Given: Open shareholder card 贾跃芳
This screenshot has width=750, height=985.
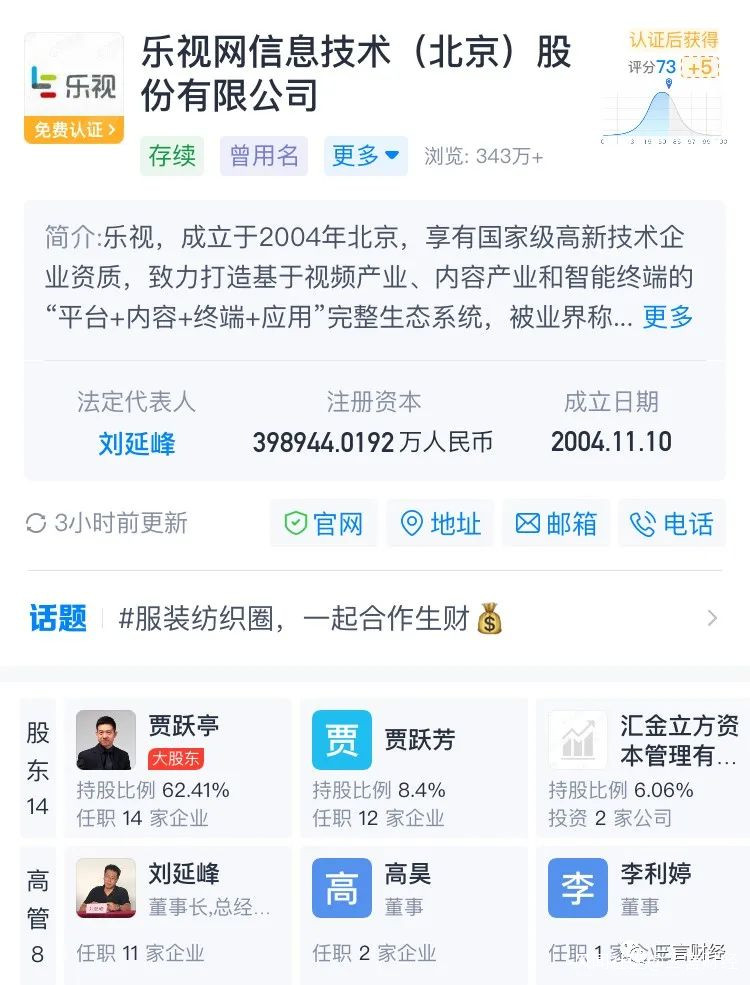Looking at the screenshot, I should (414, 768).
